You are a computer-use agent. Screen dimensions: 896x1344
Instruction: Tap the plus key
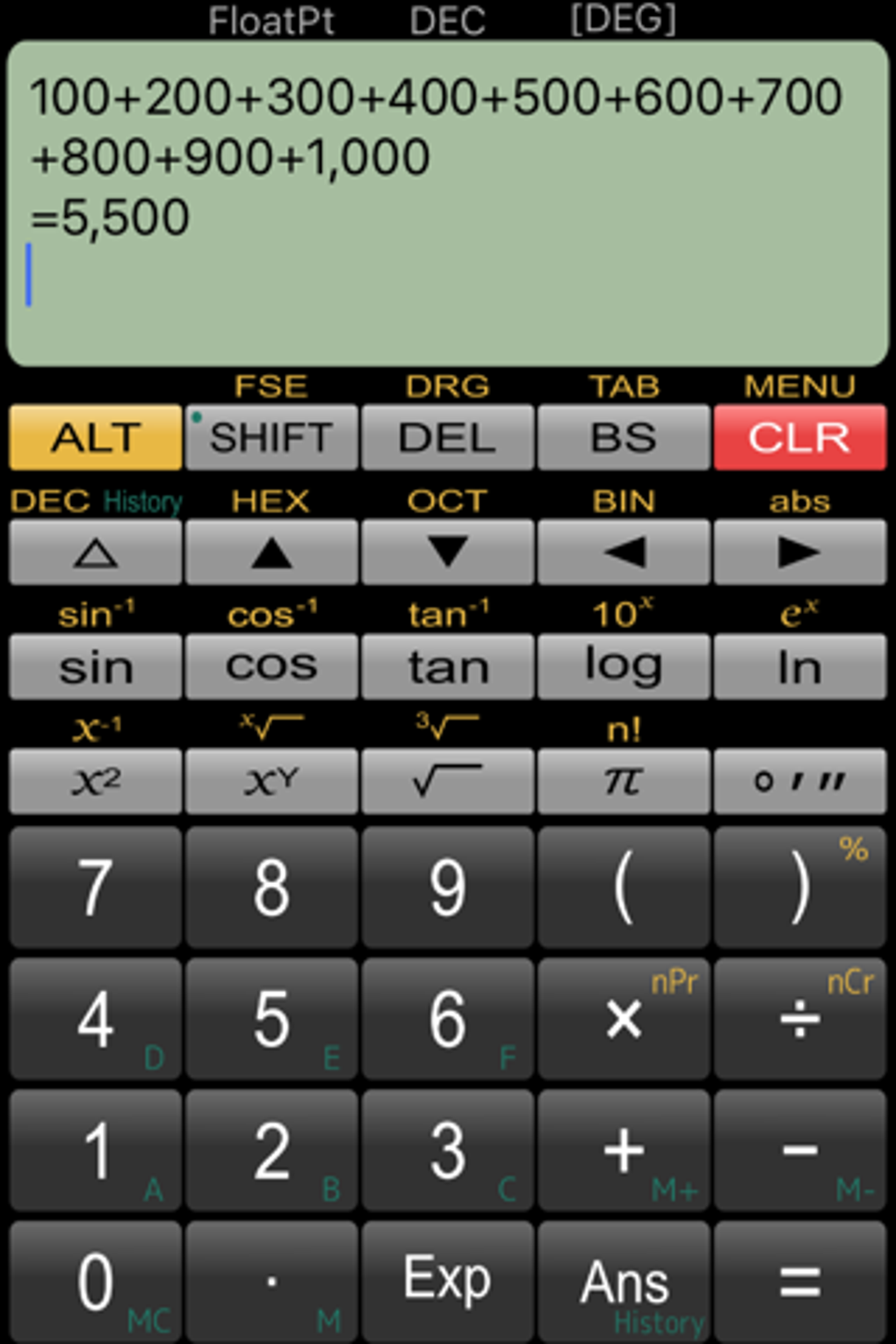pos(624,1151)
